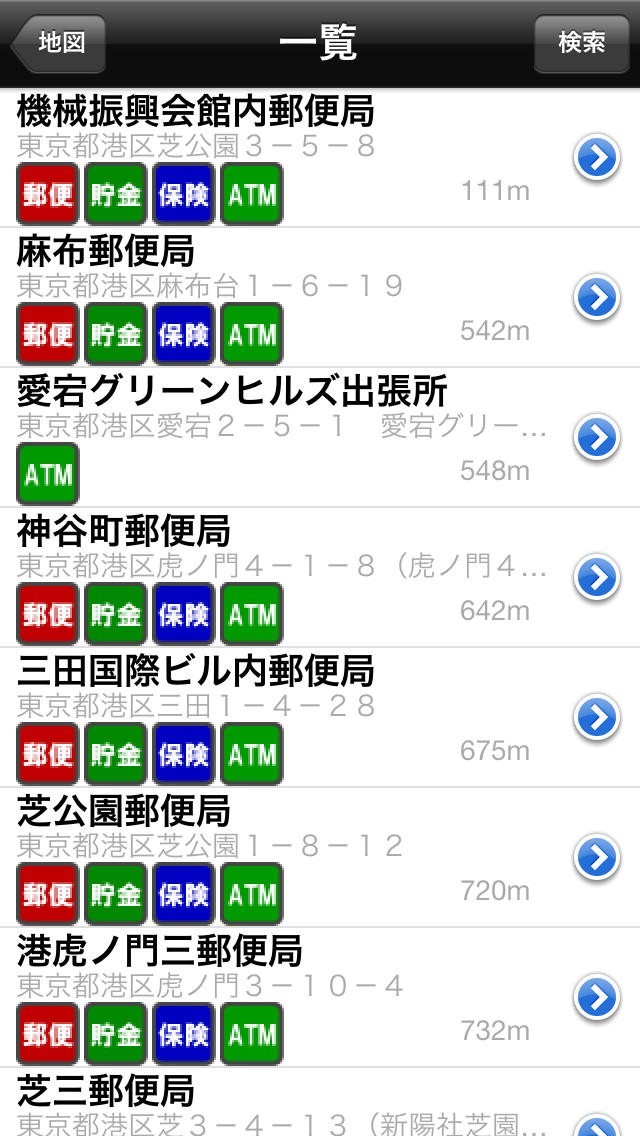Open 愛宕グリーンヒルズ出張所 entry
Image resolution: width=640 pixels, height=1136 pixels.
(x=280, y=437)
